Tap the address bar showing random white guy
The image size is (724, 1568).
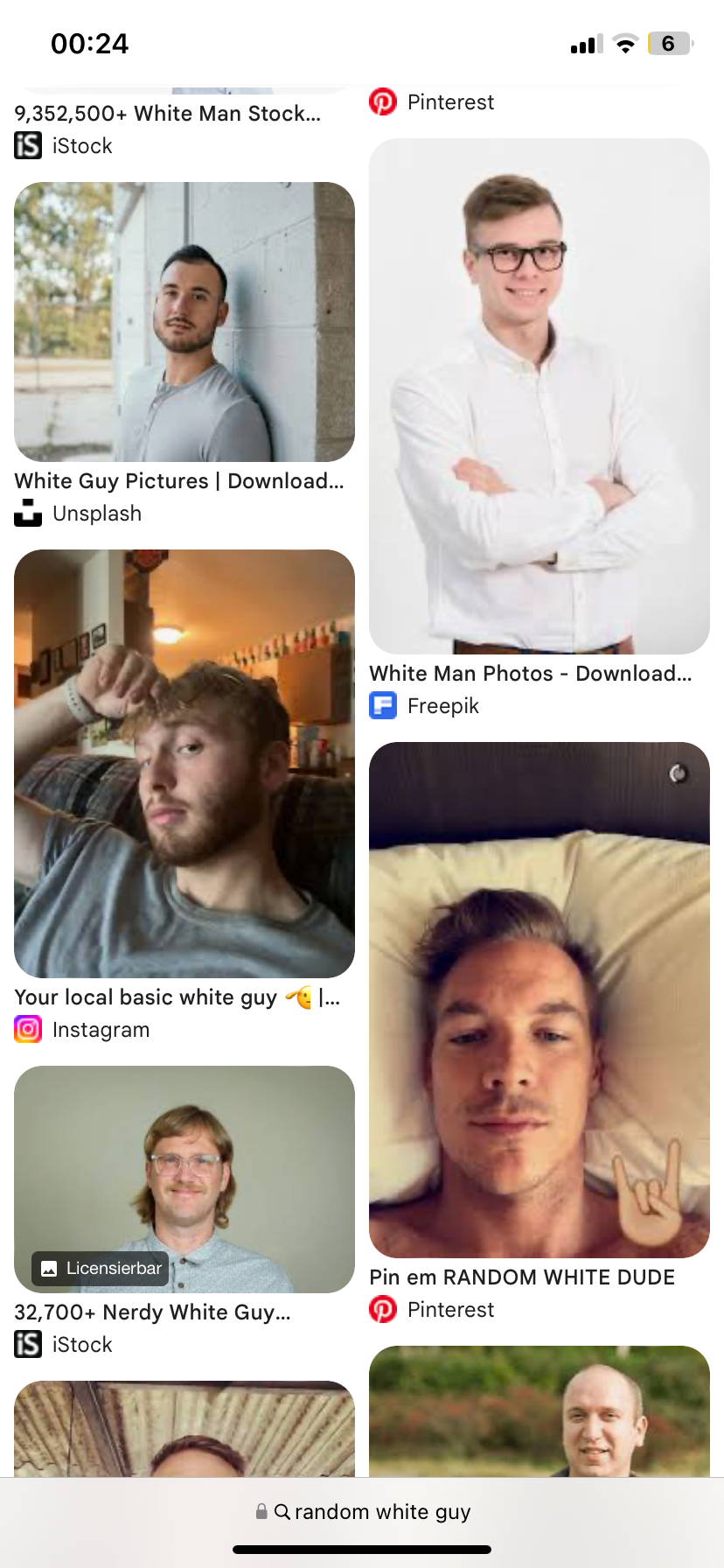(x=362, y=1511)
